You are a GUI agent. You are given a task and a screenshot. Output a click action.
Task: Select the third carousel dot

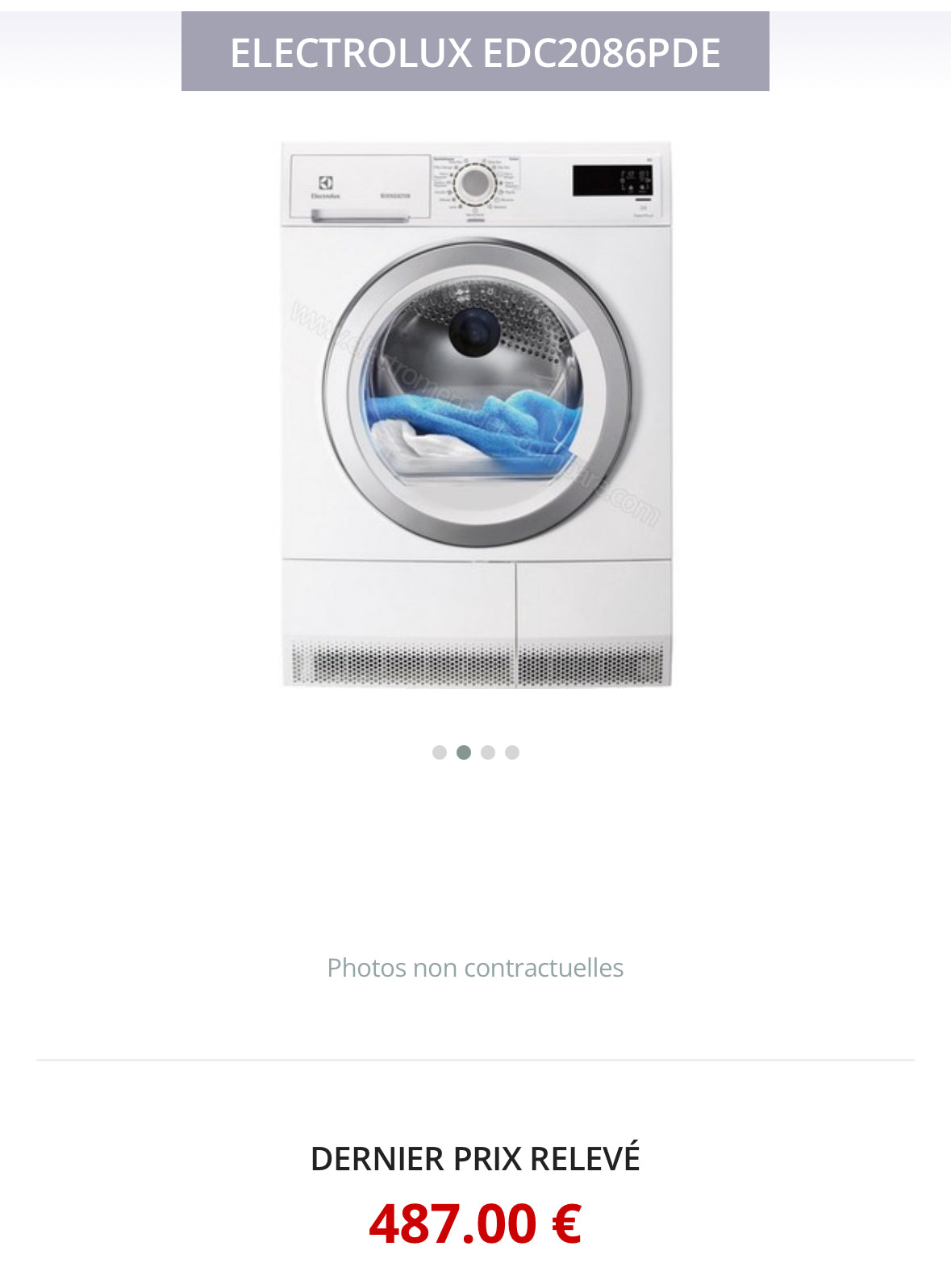pyautogui.click(x=487, y=751)
